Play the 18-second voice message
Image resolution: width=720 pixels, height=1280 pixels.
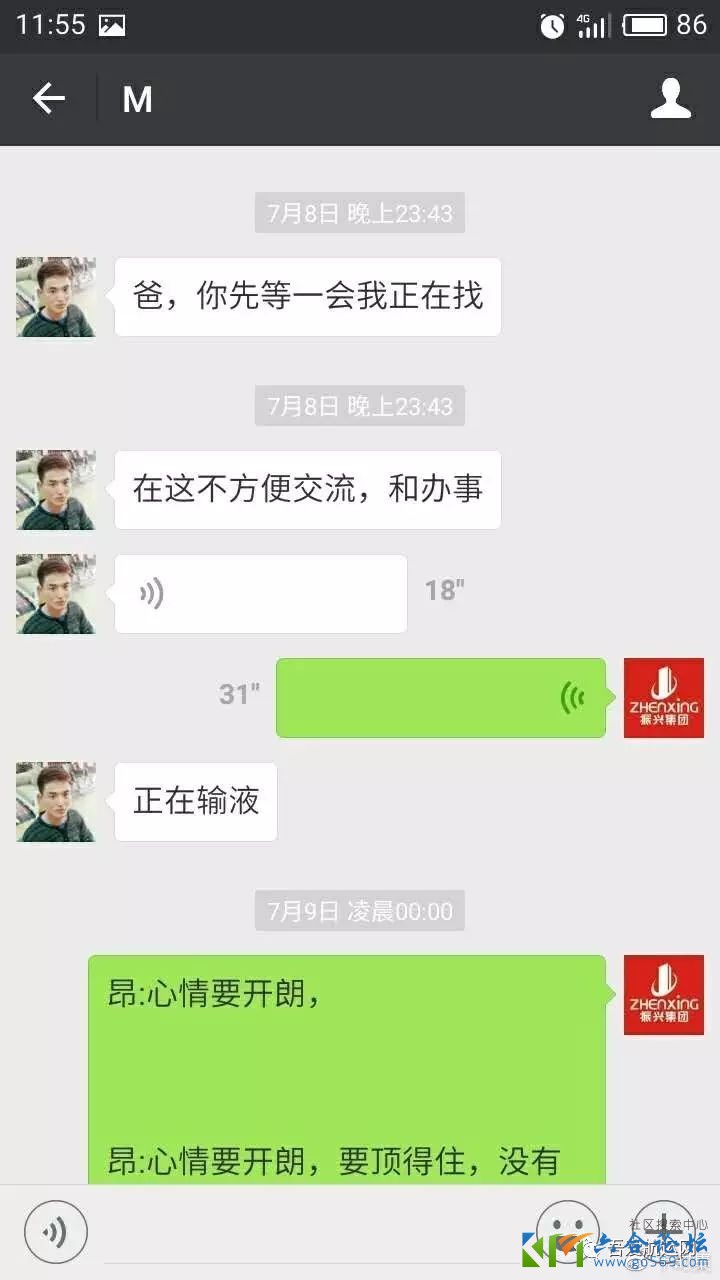click(x=260, y=594)
